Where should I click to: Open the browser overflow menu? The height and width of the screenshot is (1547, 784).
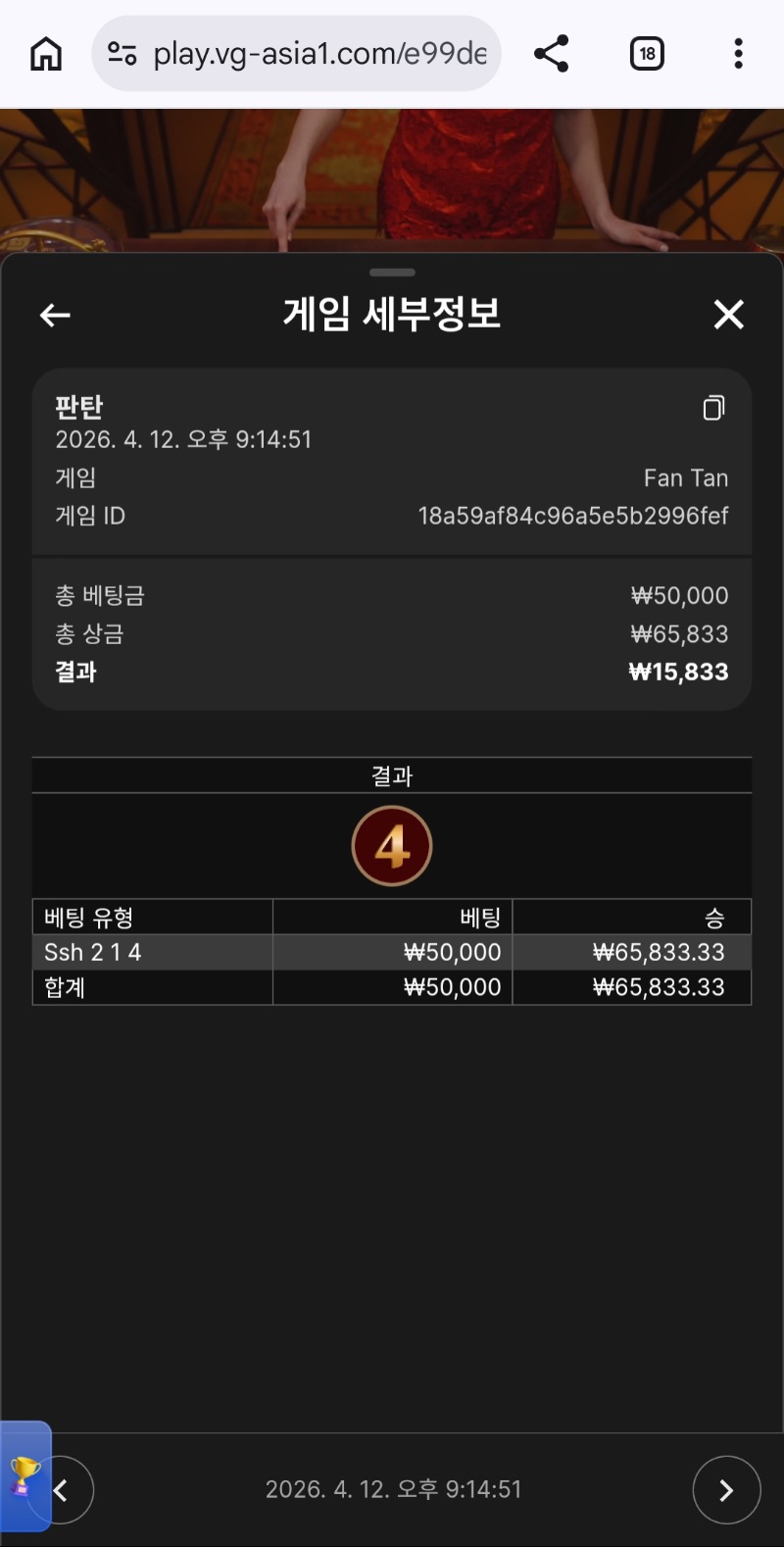point(738,54)
